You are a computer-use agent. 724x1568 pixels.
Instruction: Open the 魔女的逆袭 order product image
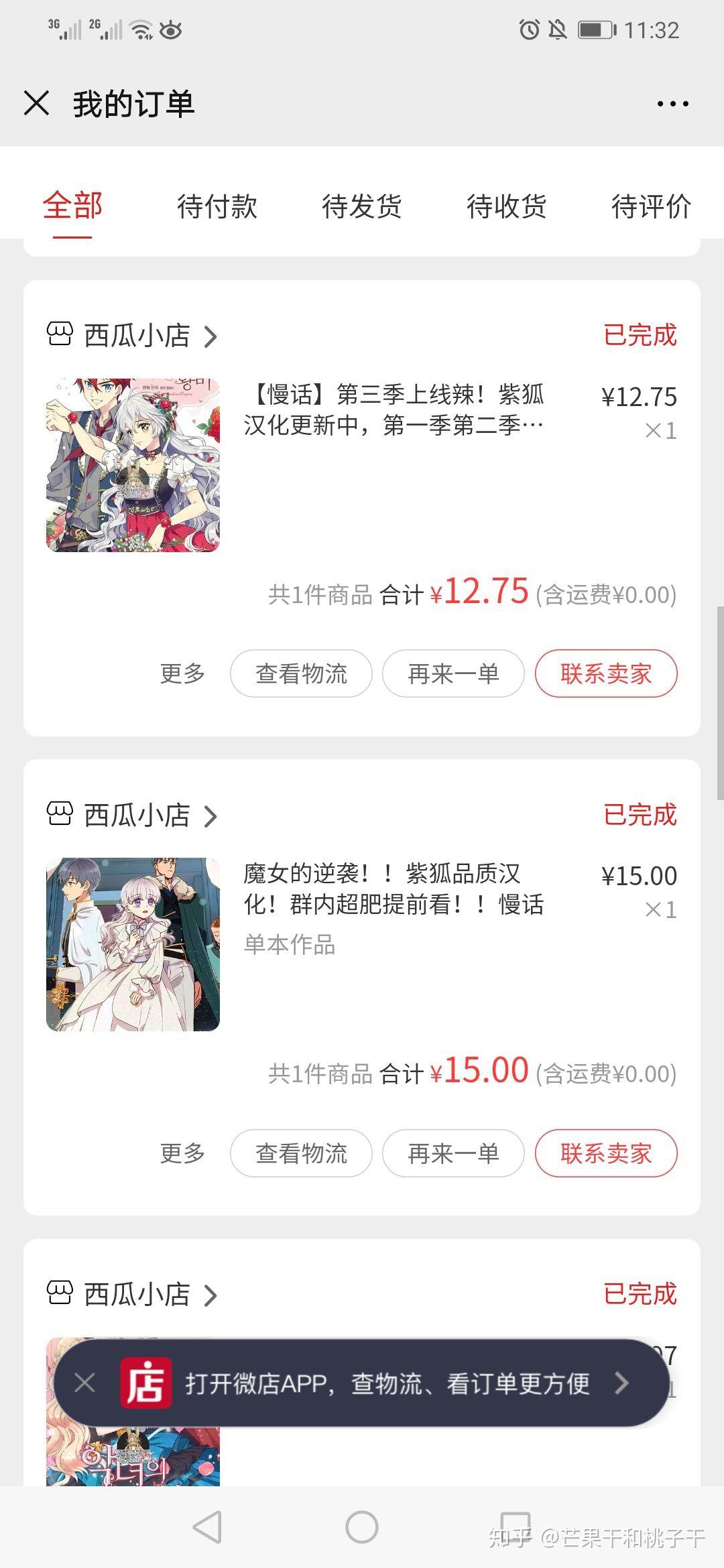point(133,944)
